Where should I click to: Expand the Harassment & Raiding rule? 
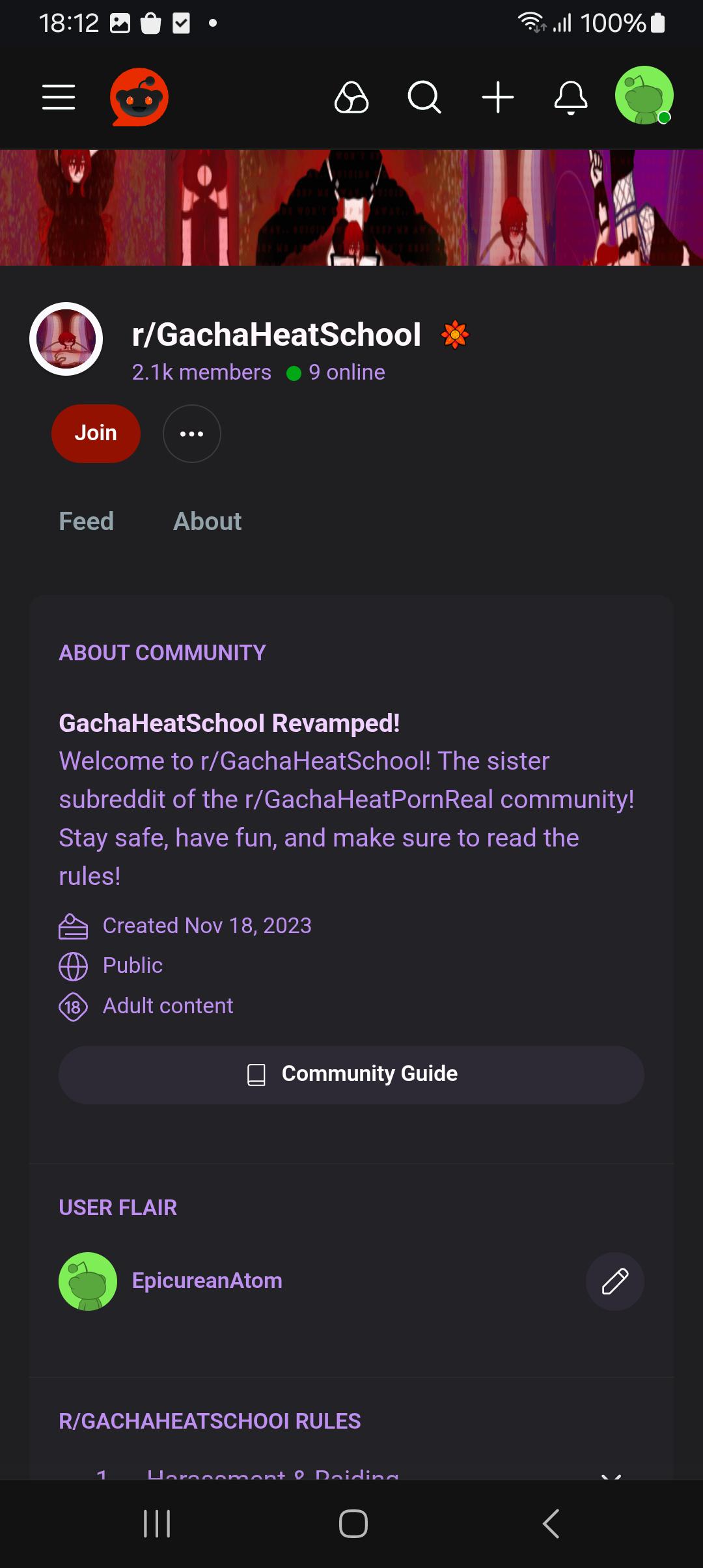351,1473
